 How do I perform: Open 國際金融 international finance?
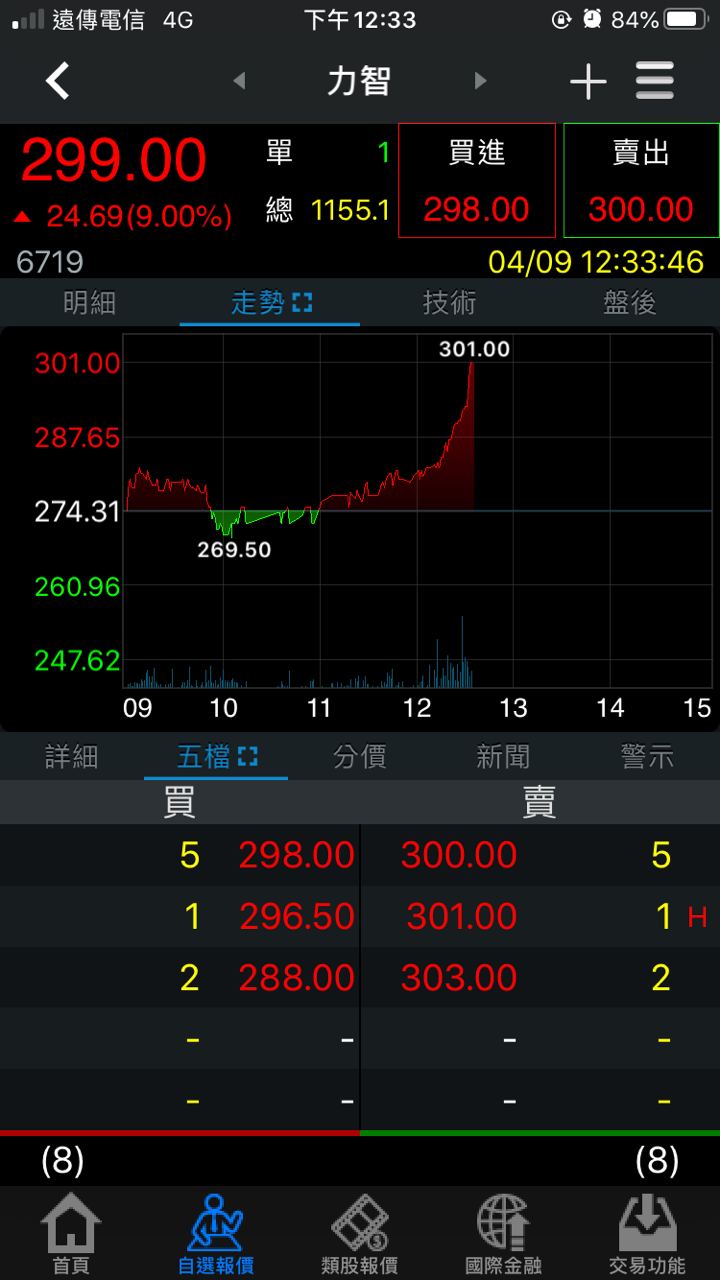coord(504,1235)
